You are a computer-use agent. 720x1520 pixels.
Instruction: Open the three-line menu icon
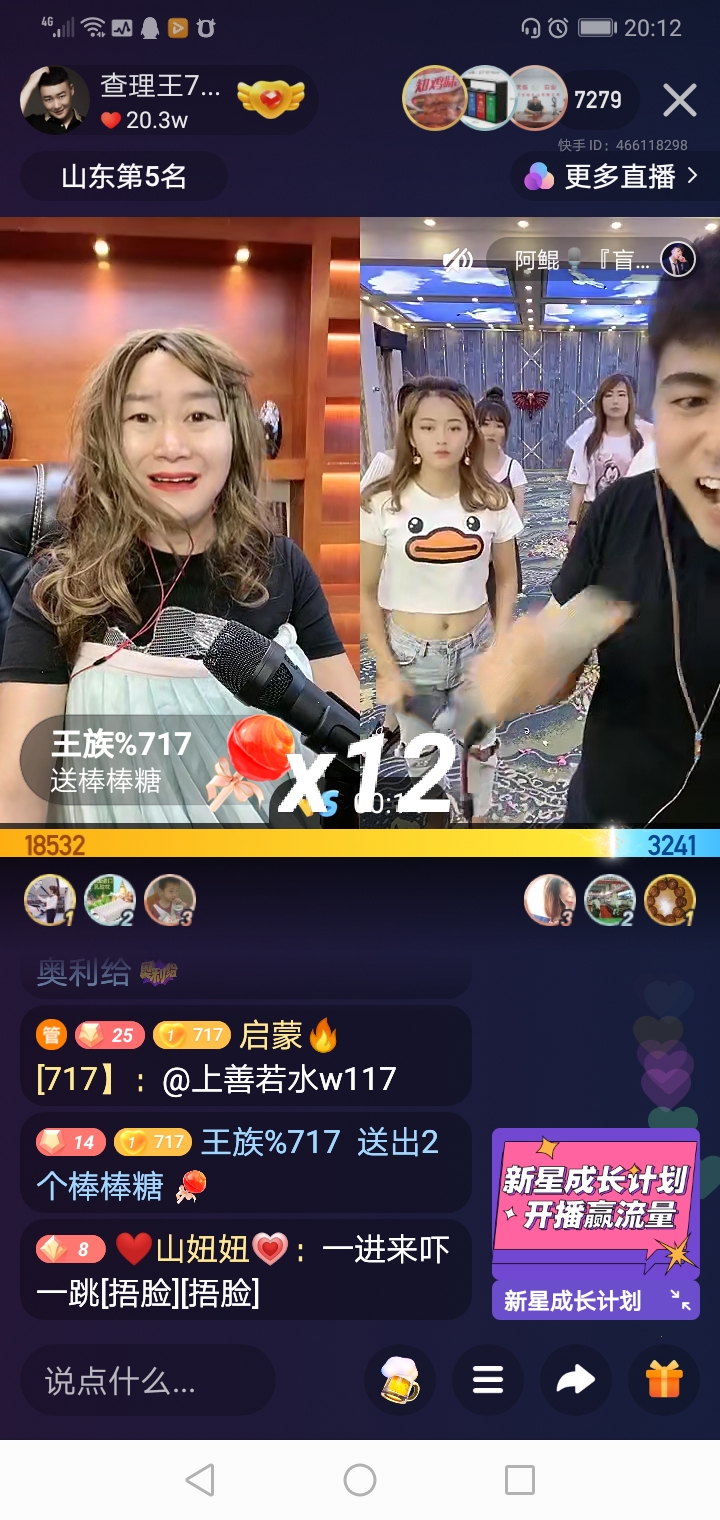tap(488, 1381)
